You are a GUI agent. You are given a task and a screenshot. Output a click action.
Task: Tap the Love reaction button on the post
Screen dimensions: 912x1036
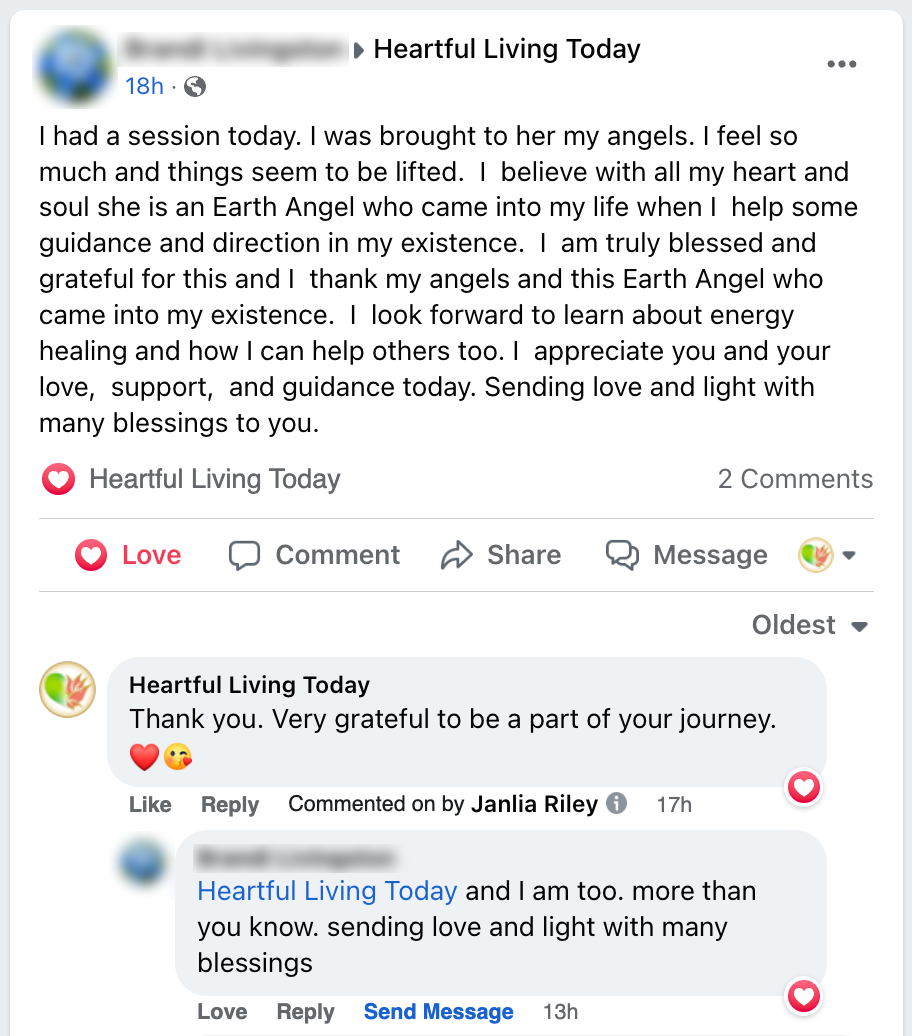pos(129,555)
